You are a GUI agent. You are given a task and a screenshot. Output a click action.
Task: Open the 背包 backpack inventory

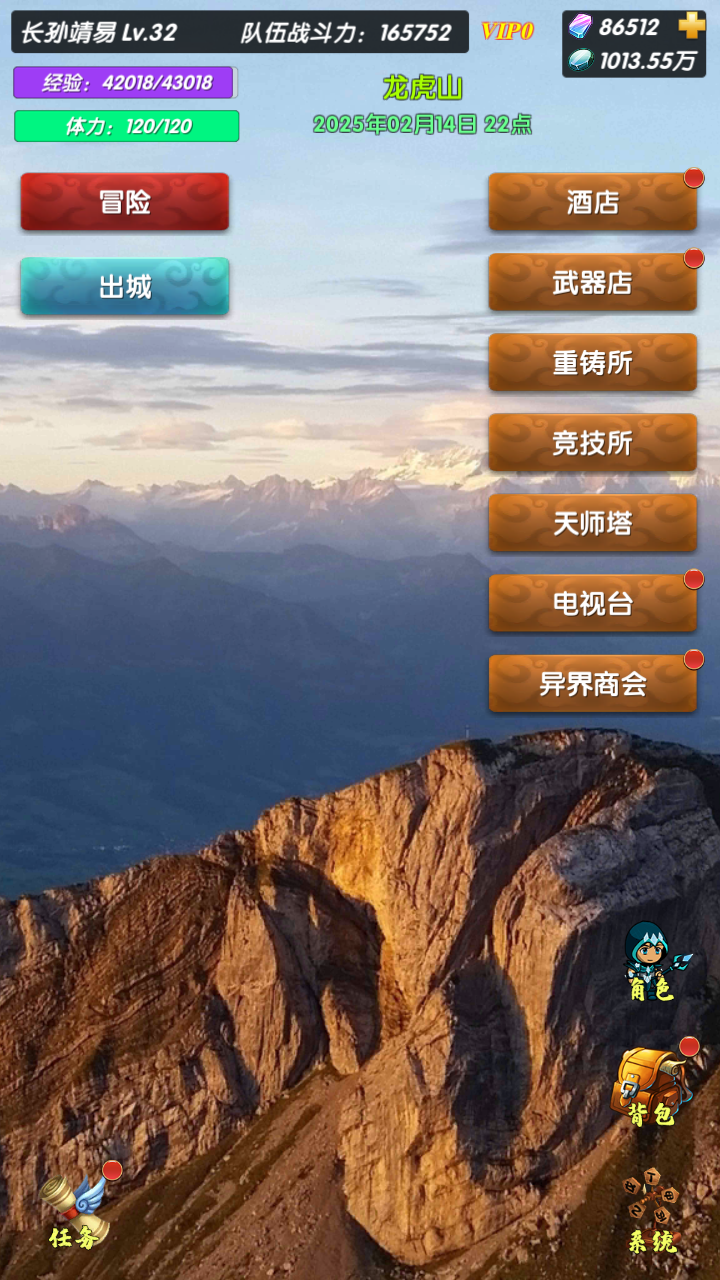[x=650, y=1087]
